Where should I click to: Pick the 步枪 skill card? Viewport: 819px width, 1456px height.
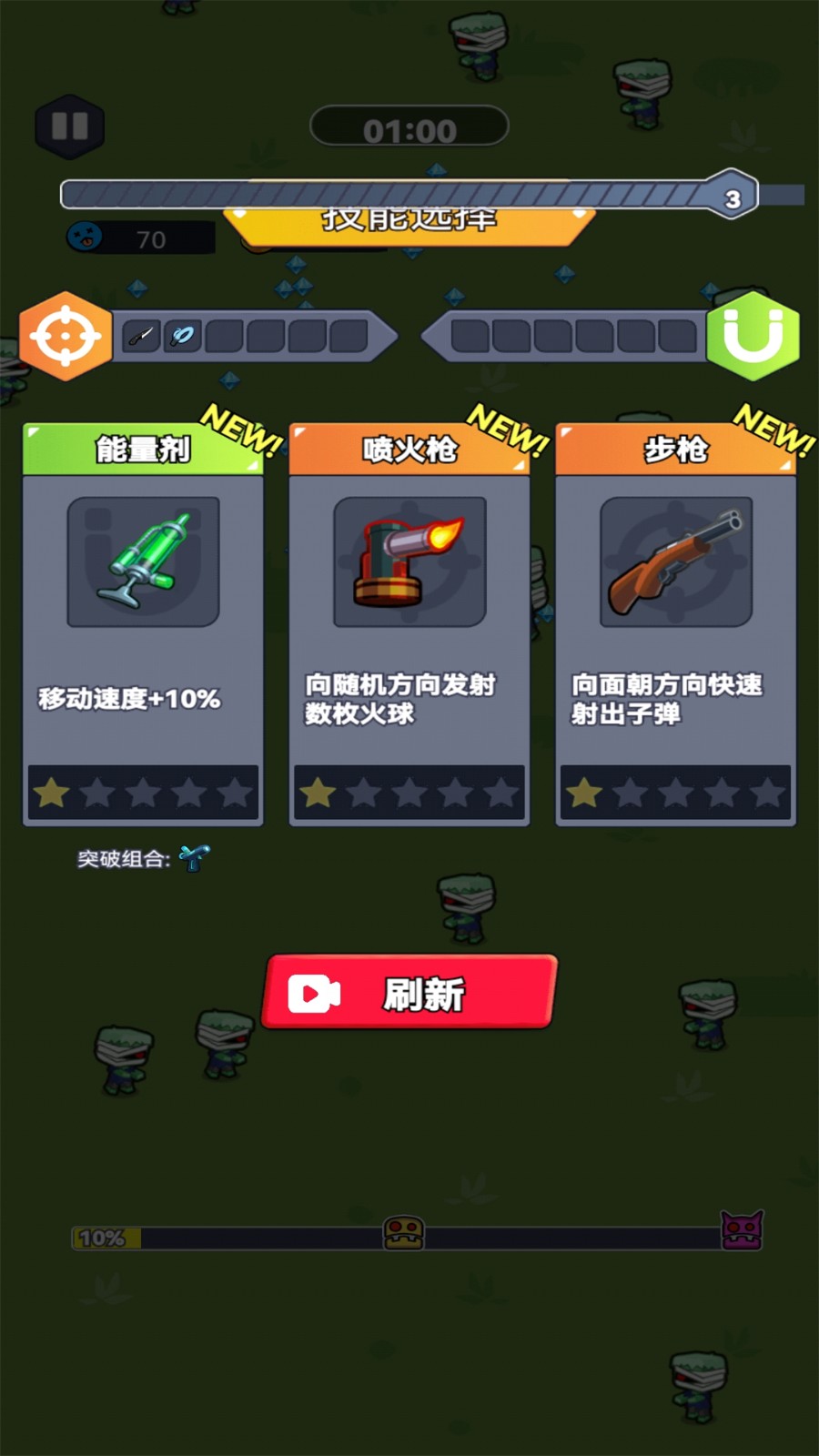(x=676, y=624)
